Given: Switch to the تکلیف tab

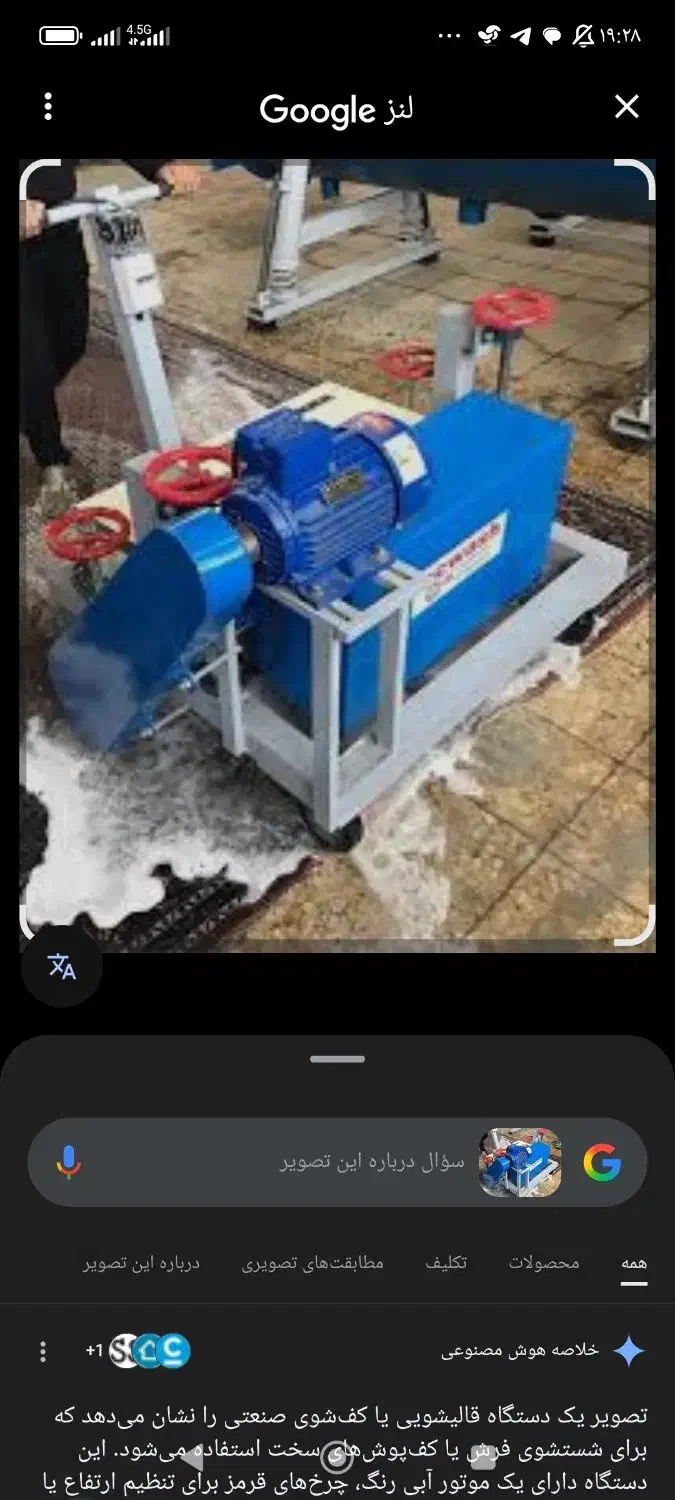Looking at the screenshot, I should click(446, 1263).
